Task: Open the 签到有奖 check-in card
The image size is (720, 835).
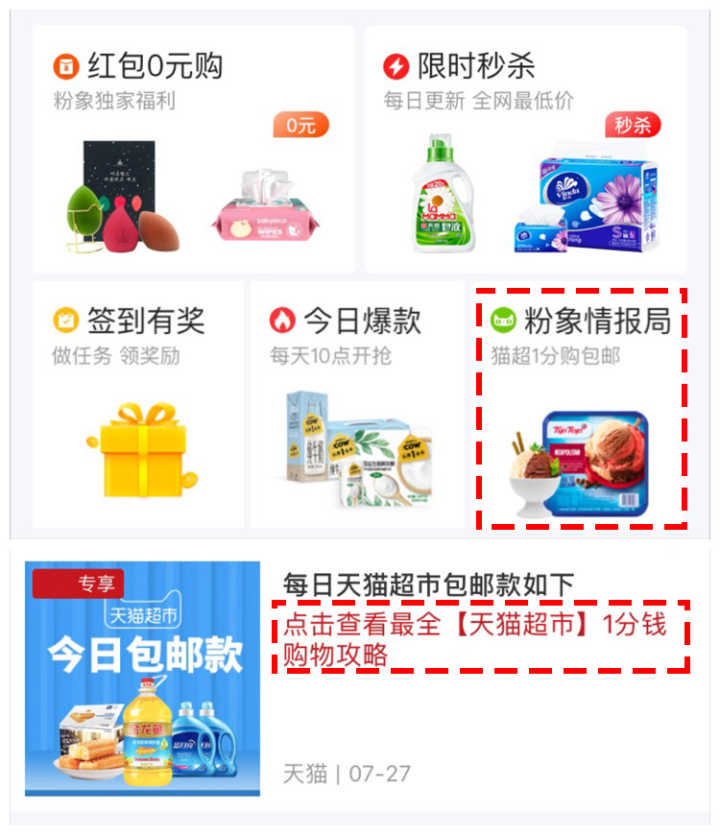Action: coord(138,405)
